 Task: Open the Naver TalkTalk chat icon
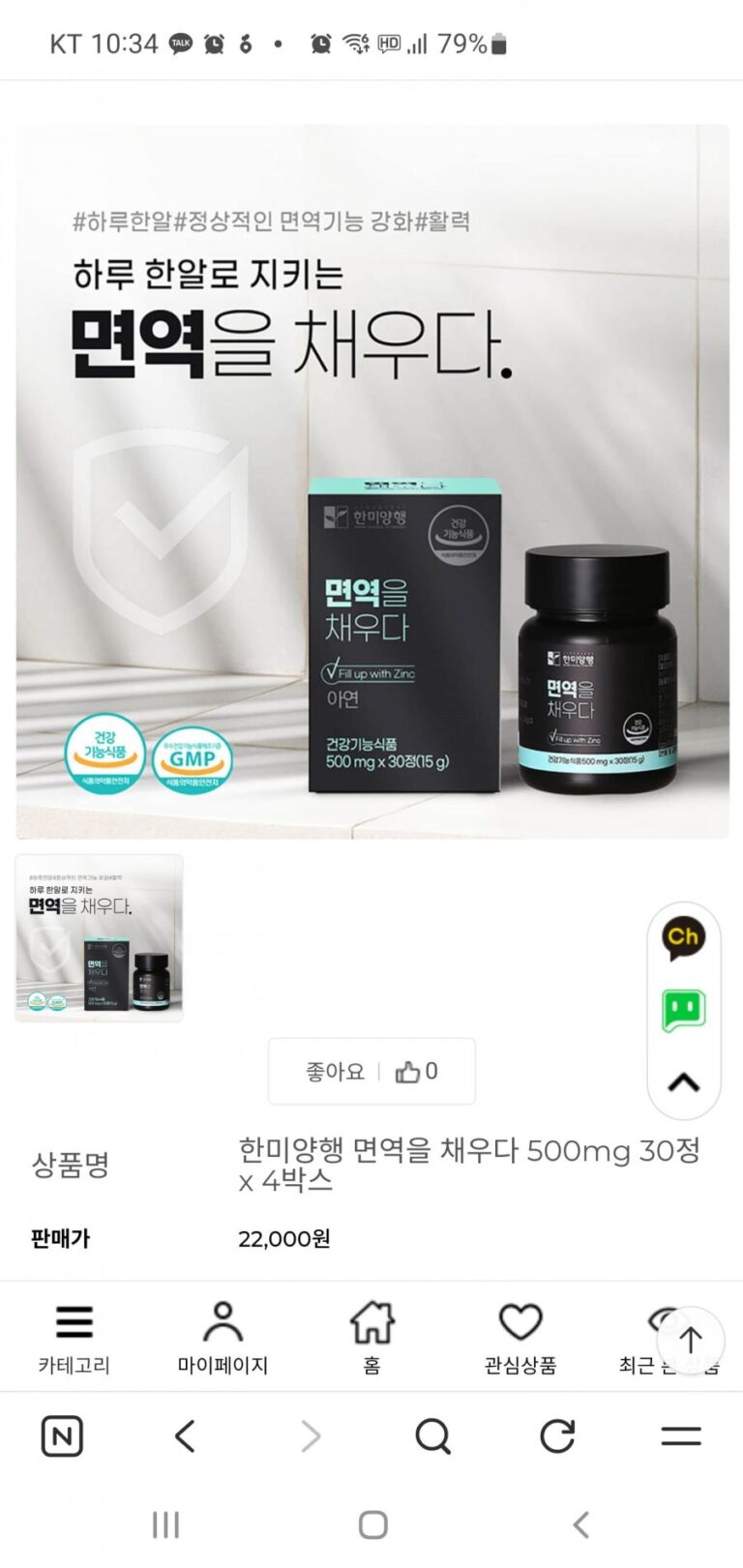[683, 1011]
